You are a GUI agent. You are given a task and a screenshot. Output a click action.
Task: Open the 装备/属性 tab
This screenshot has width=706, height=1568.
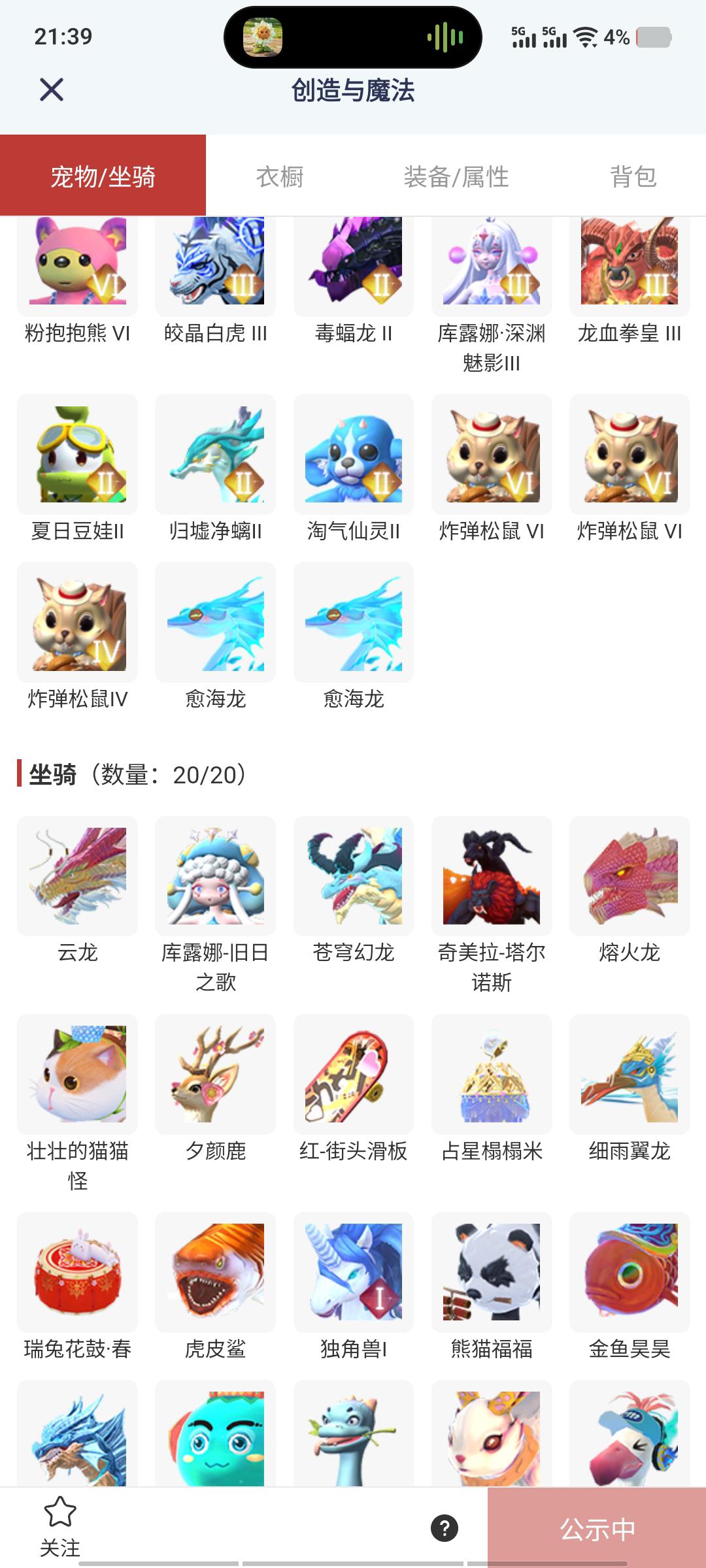459,176
